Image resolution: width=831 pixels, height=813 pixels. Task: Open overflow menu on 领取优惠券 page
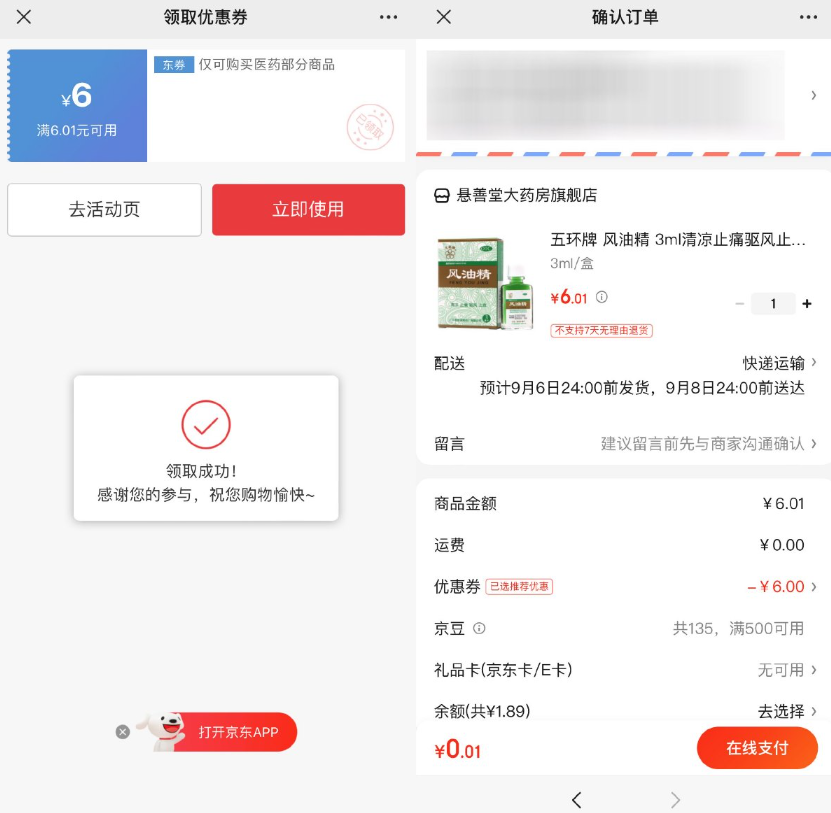(x=388, y=17)
